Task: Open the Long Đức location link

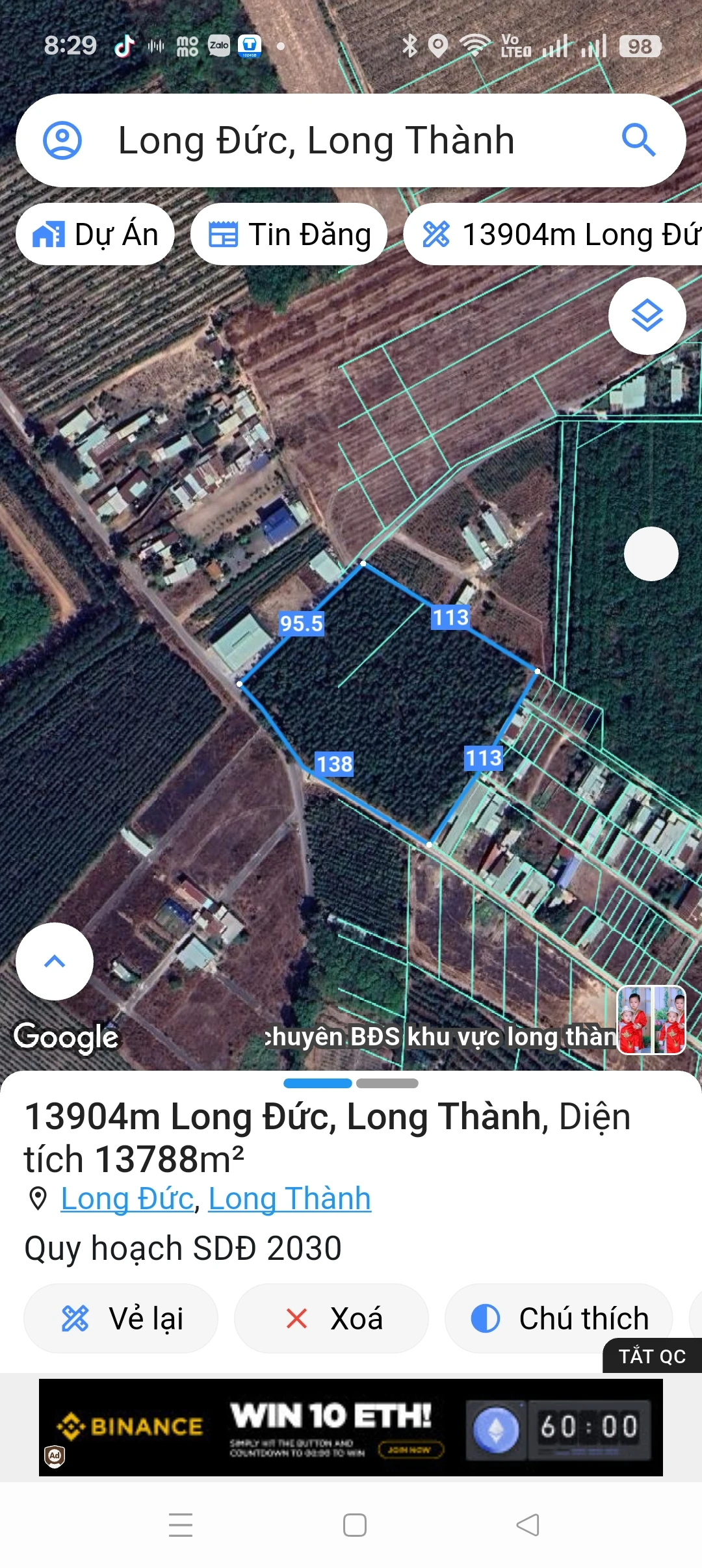Action: tap(127, 1199)
